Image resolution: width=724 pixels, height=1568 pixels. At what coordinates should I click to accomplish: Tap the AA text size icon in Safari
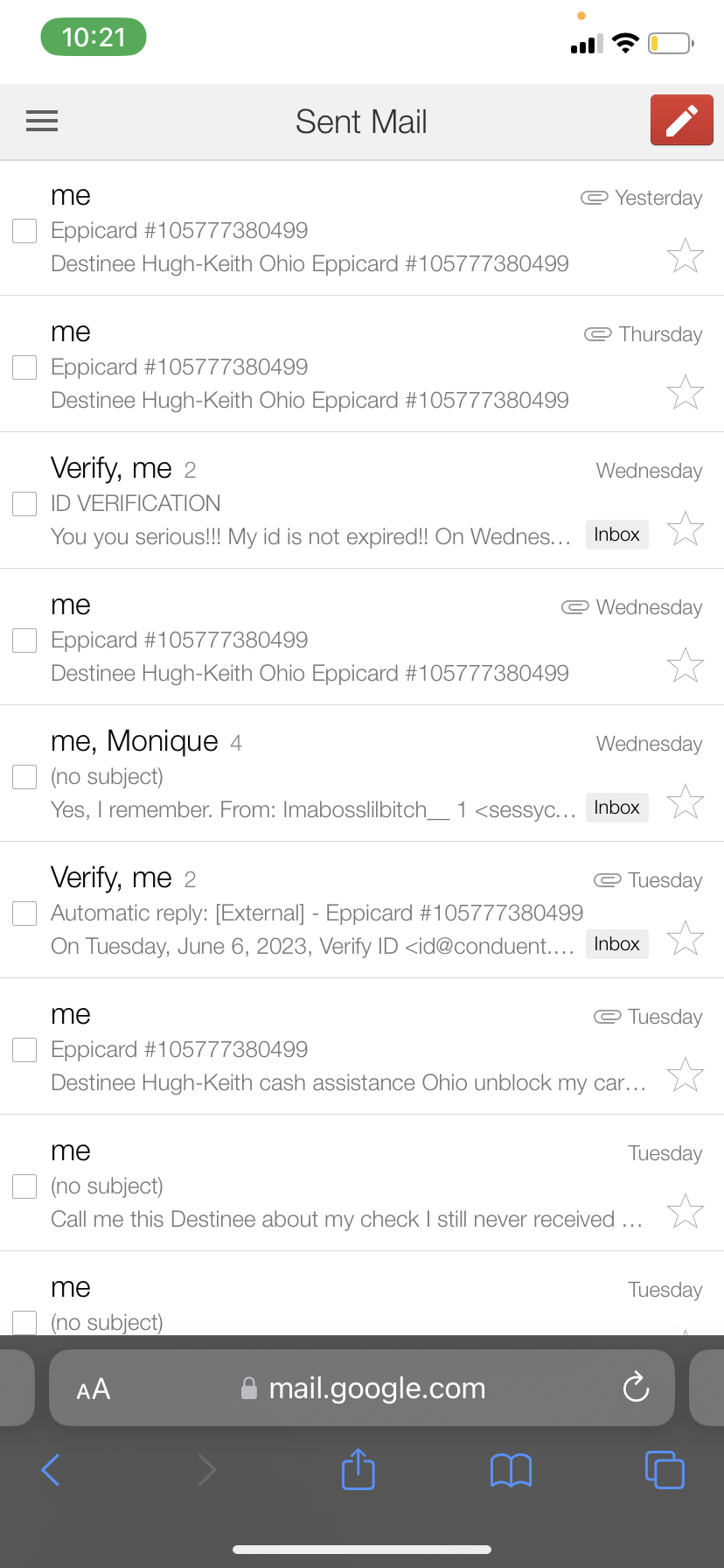[x=93, y=1388]
